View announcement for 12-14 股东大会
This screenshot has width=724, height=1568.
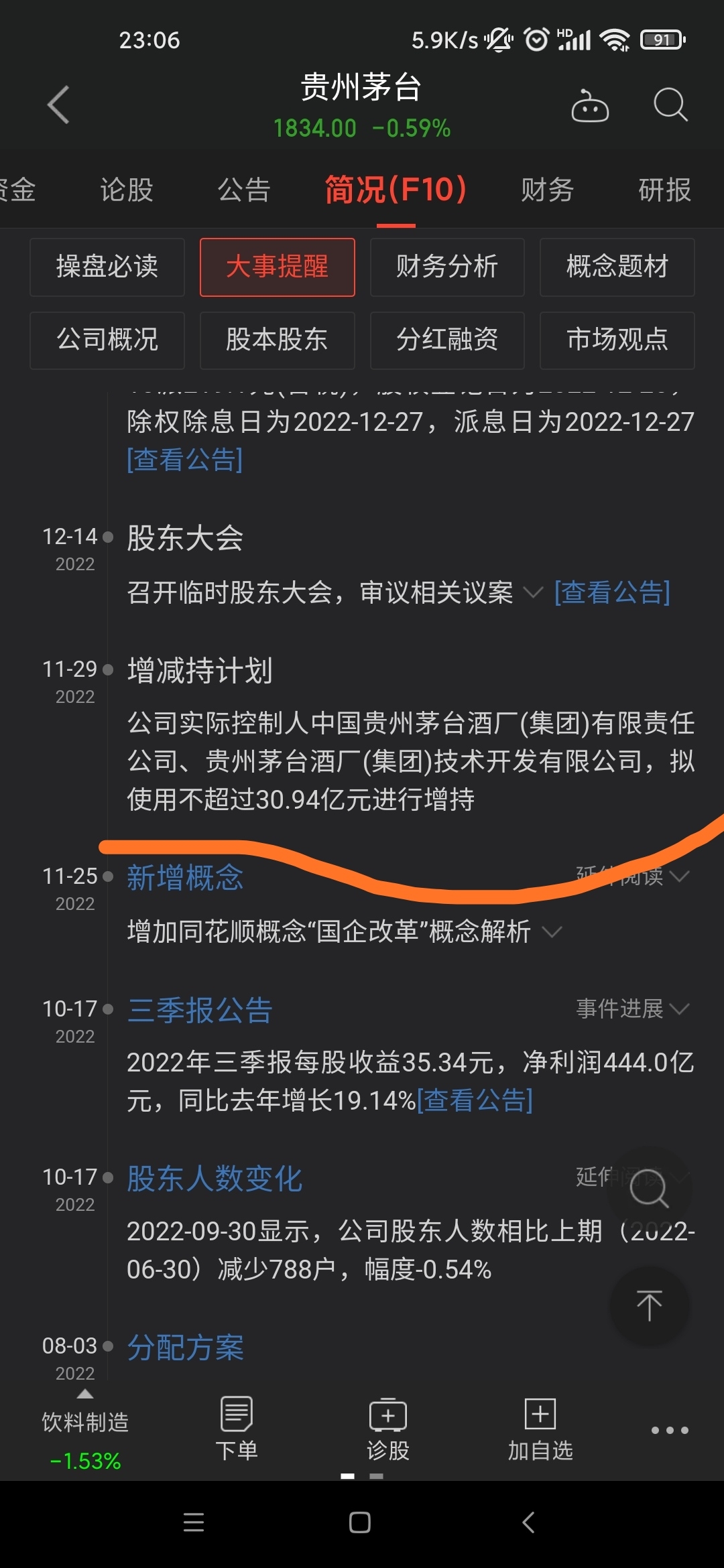click(x=612, y=592)
